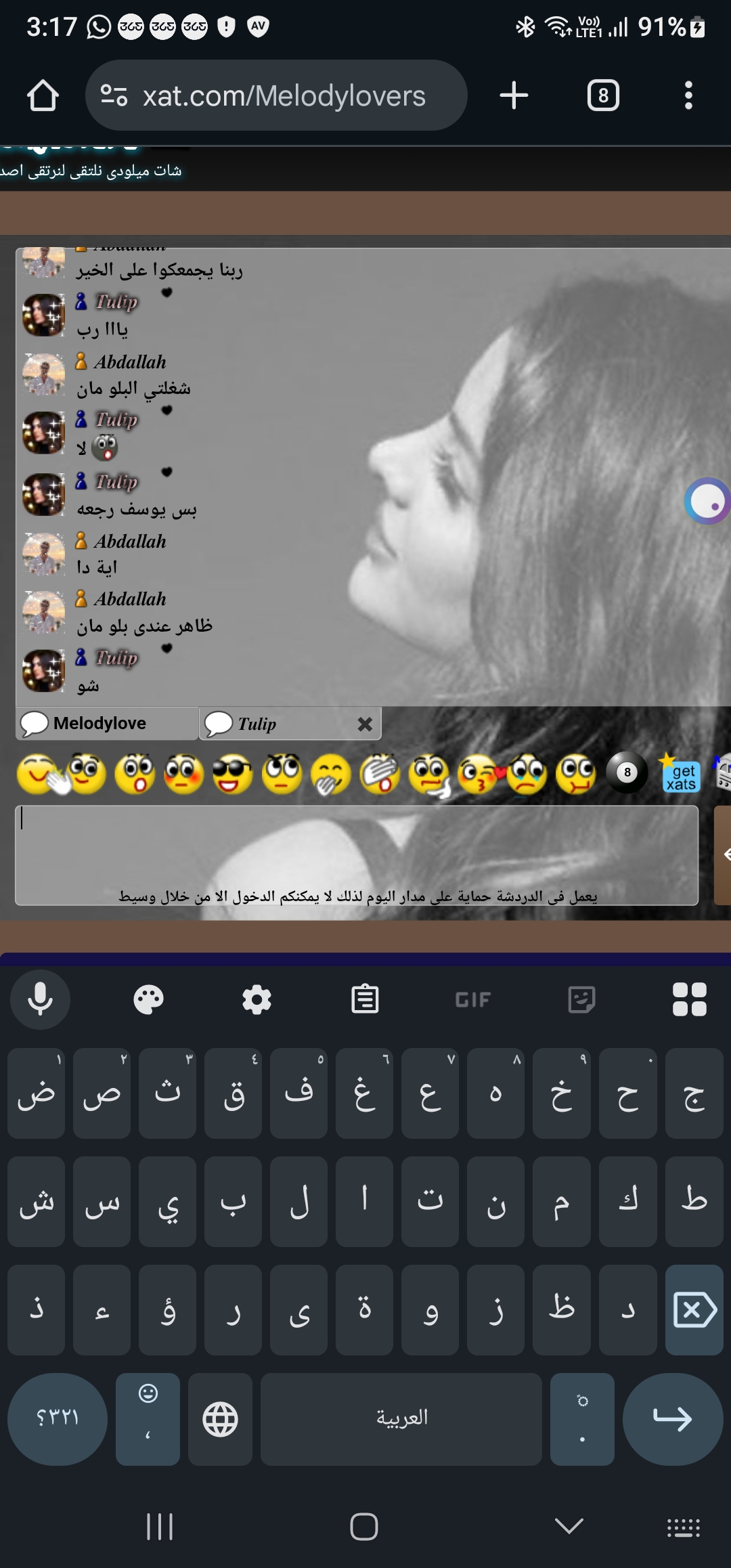Focus the chat message input box
The width and height of the screenshot is (731, 1568).
pos(357,854)
